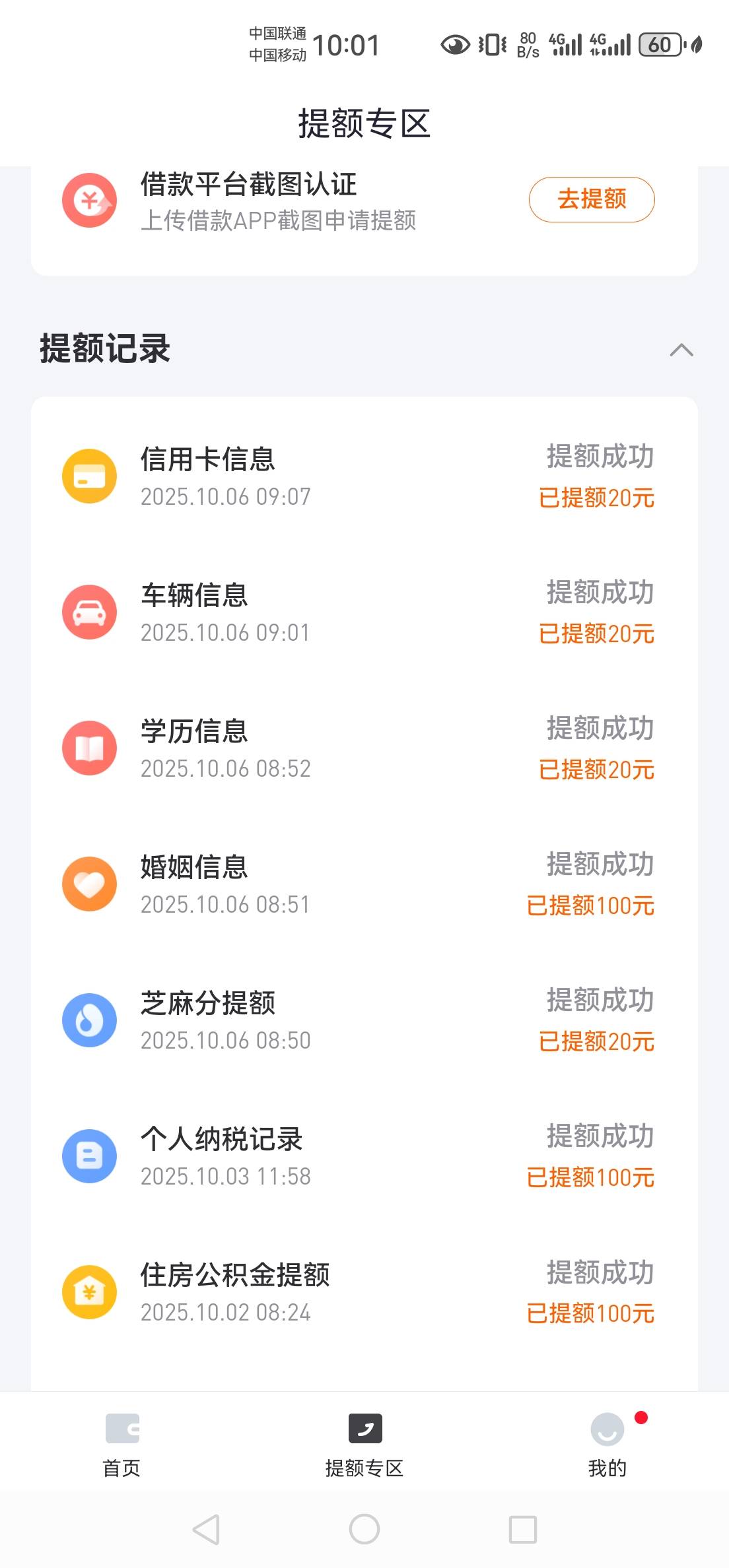
Task: Tap the system back button
Action: pos(206,1529)
